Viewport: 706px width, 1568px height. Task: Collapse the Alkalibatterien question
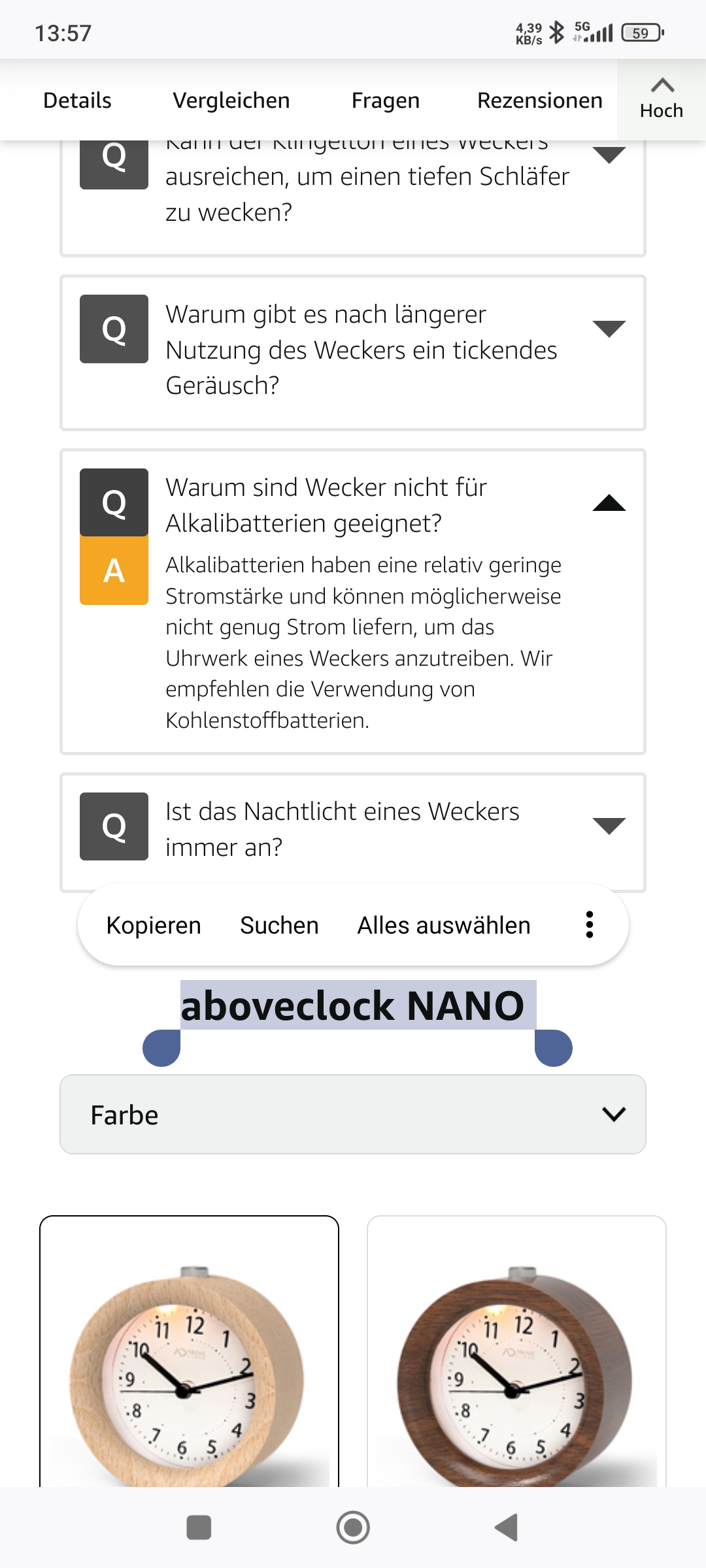(609, 502)
